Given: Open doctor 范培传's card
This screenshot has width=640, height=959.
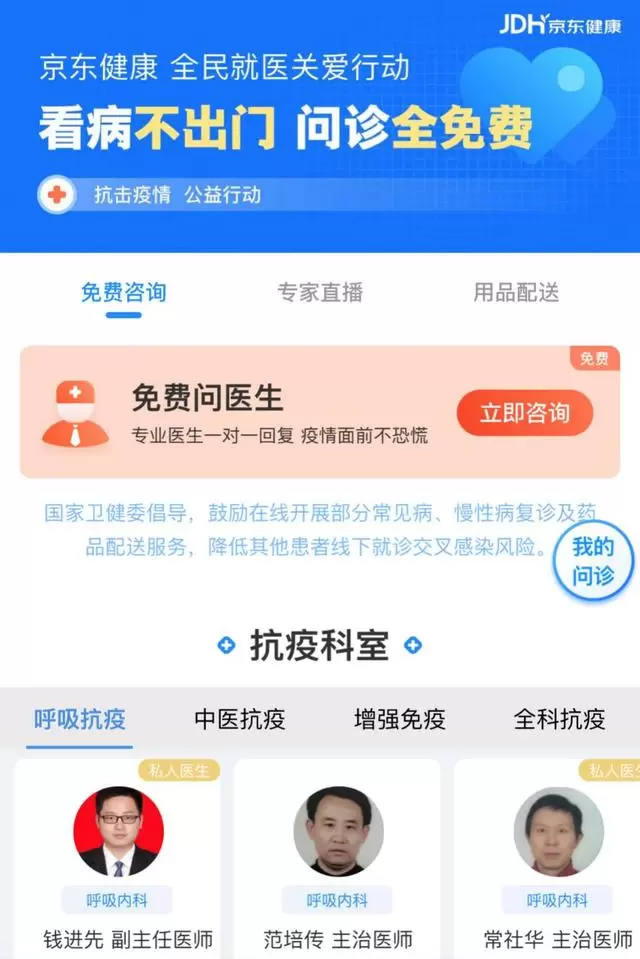Looking at the screenshot, I should (x=337, y=860).
